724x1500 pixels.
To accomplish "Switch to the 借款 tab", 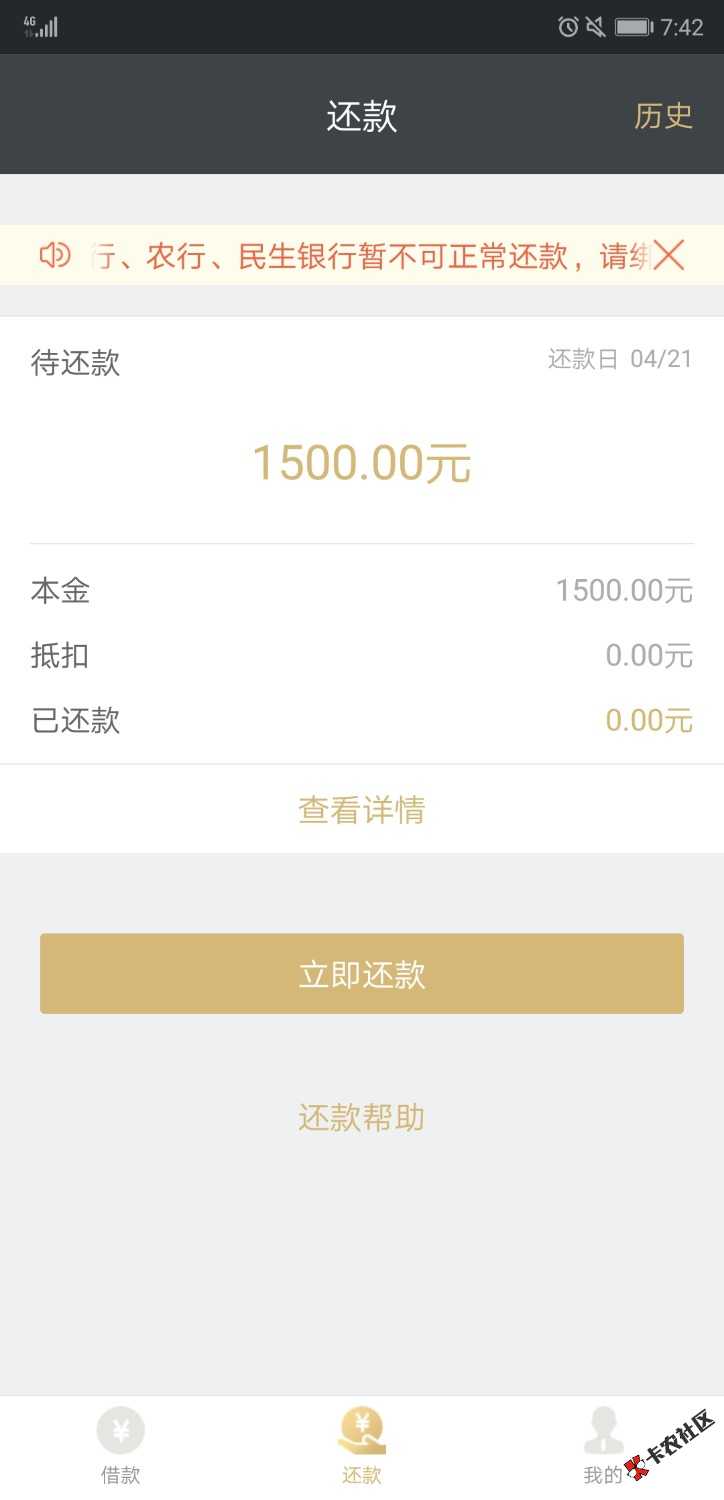I will pyautogui.click(x=121, y=1445).
